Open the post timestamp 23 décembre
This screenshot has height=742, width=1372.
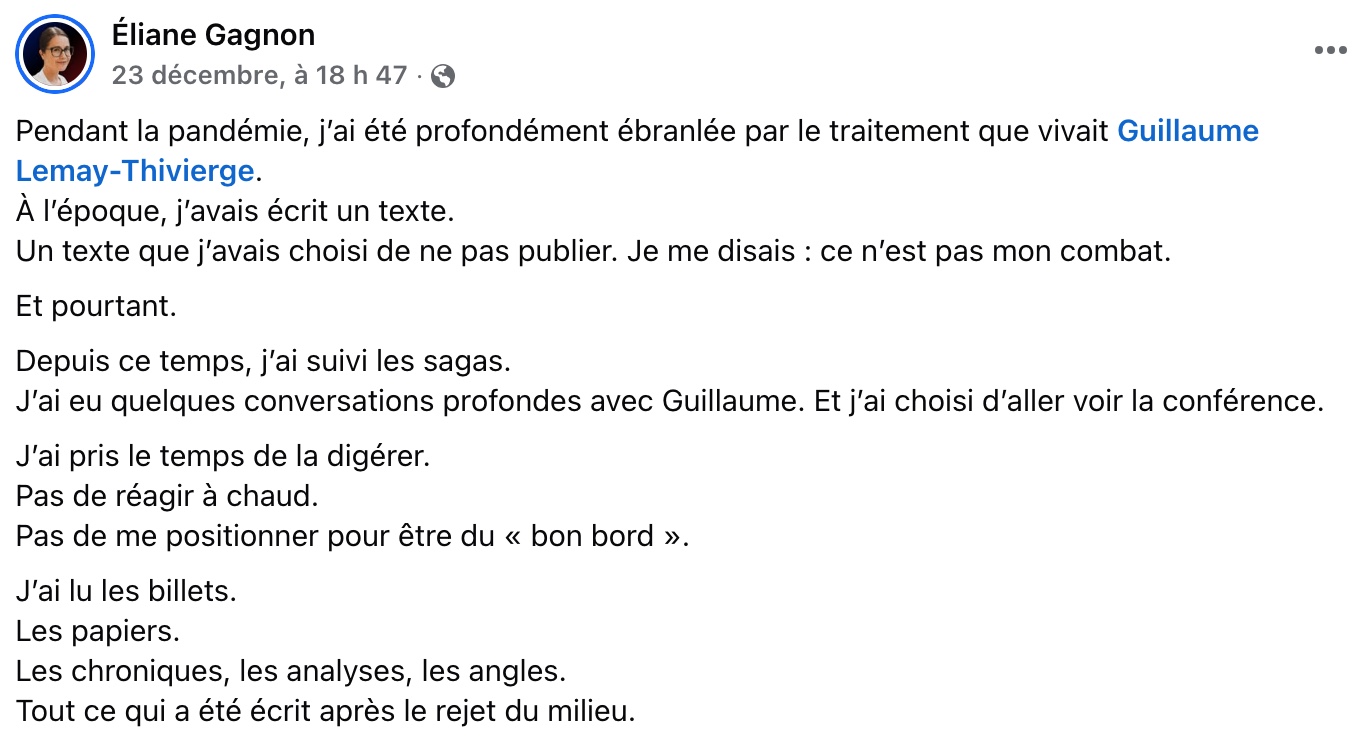point(259,75)
